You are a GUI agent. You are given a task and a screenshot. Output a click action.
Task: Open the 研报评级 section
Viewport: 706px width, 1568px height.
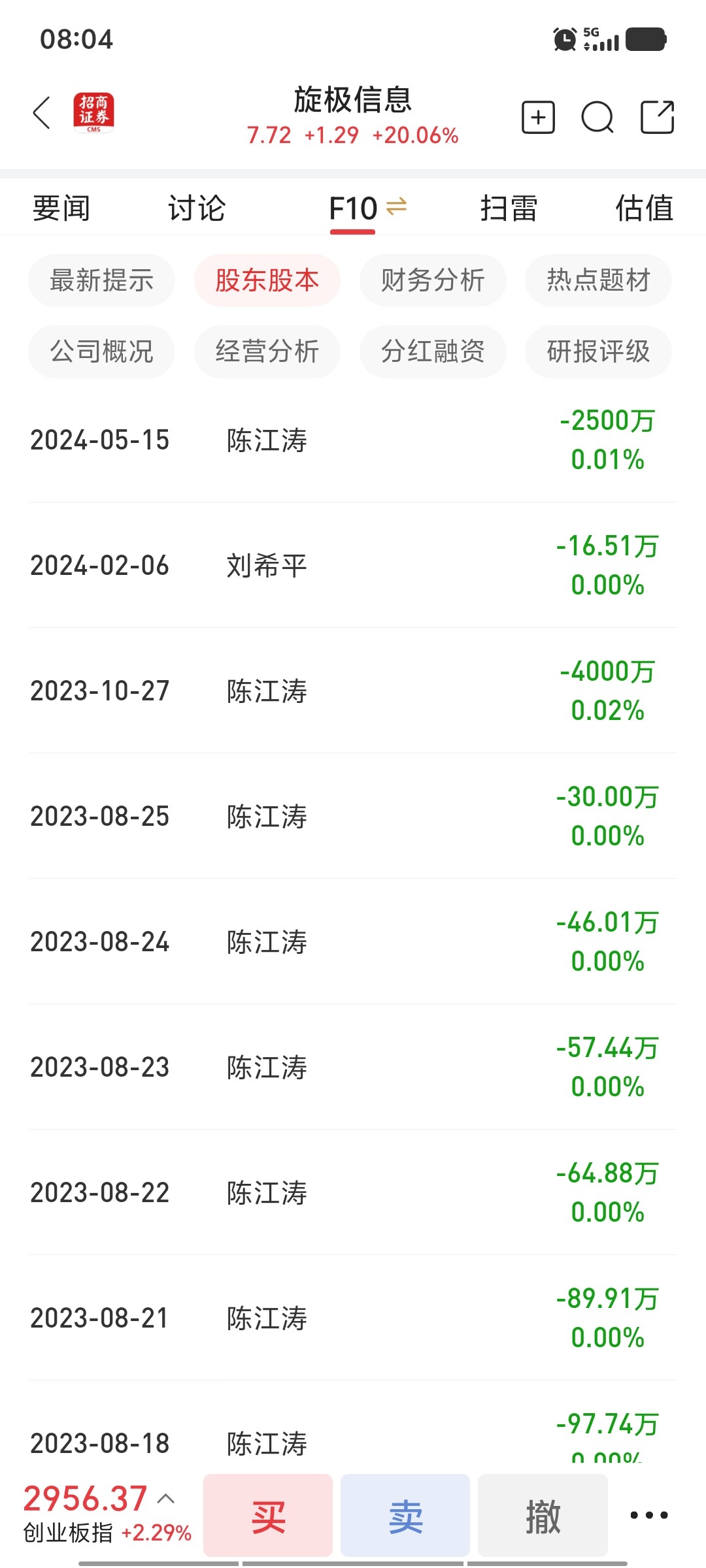coord(598,351)
